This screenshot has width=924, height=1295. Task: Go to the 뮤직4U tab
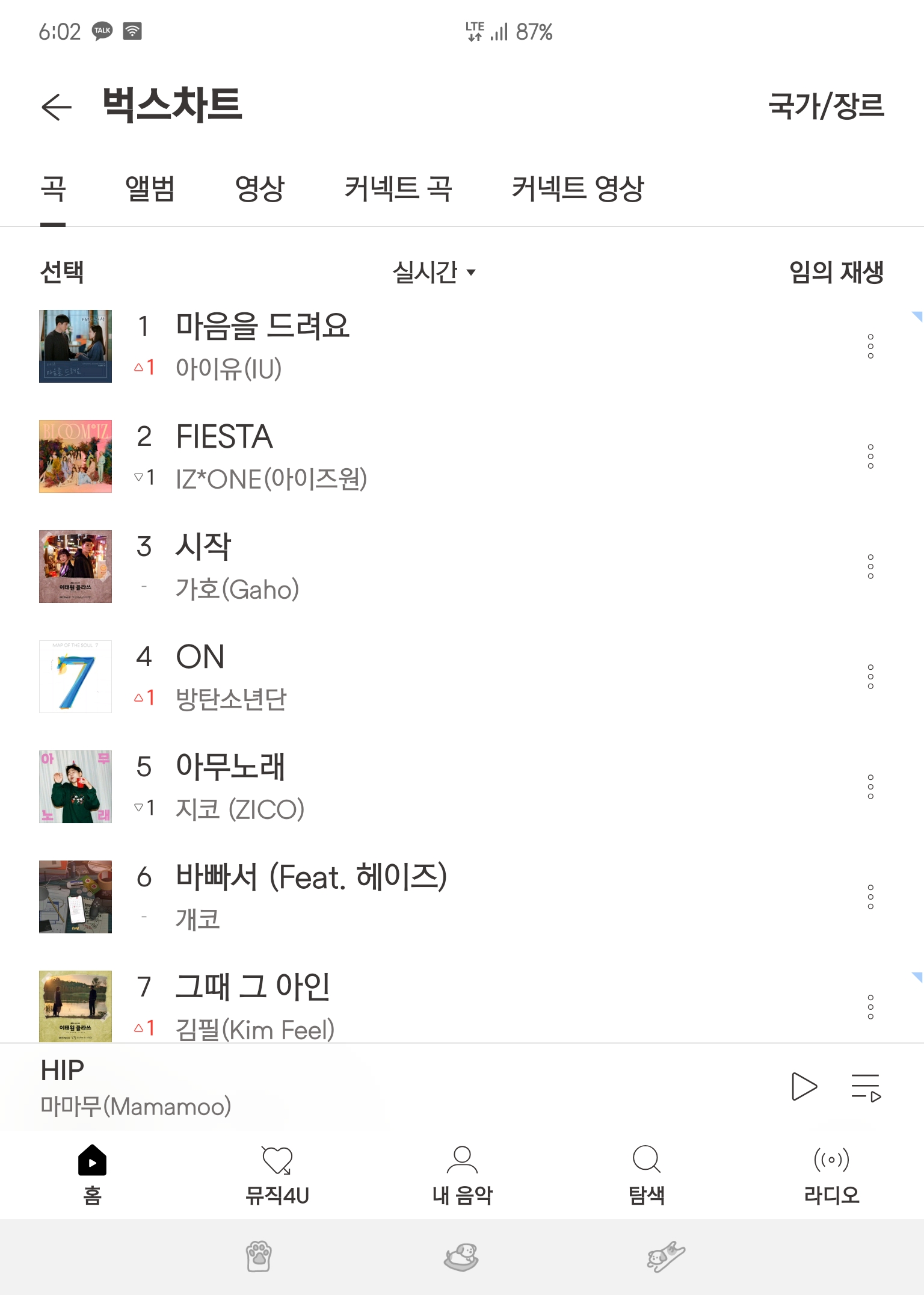coord(277,1175)
